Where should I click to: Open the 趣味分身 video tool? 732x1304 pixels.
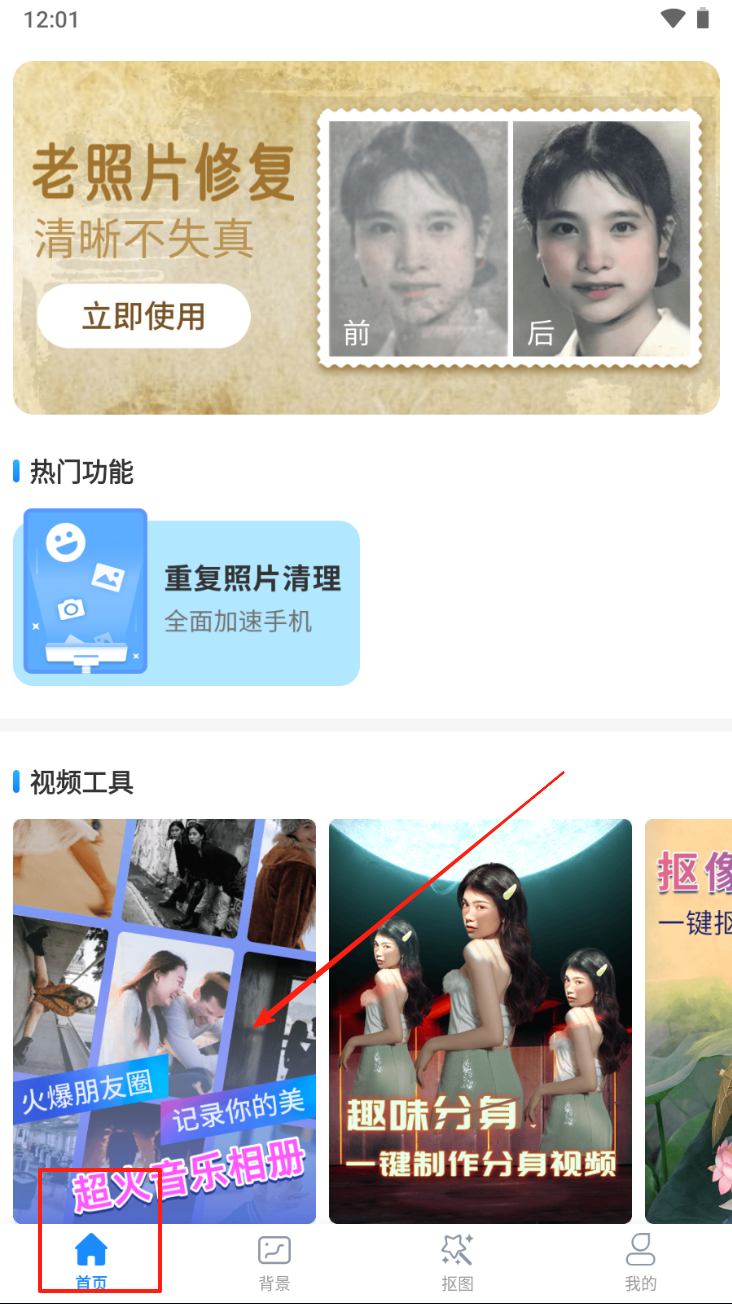click(x=480, y=1020)
